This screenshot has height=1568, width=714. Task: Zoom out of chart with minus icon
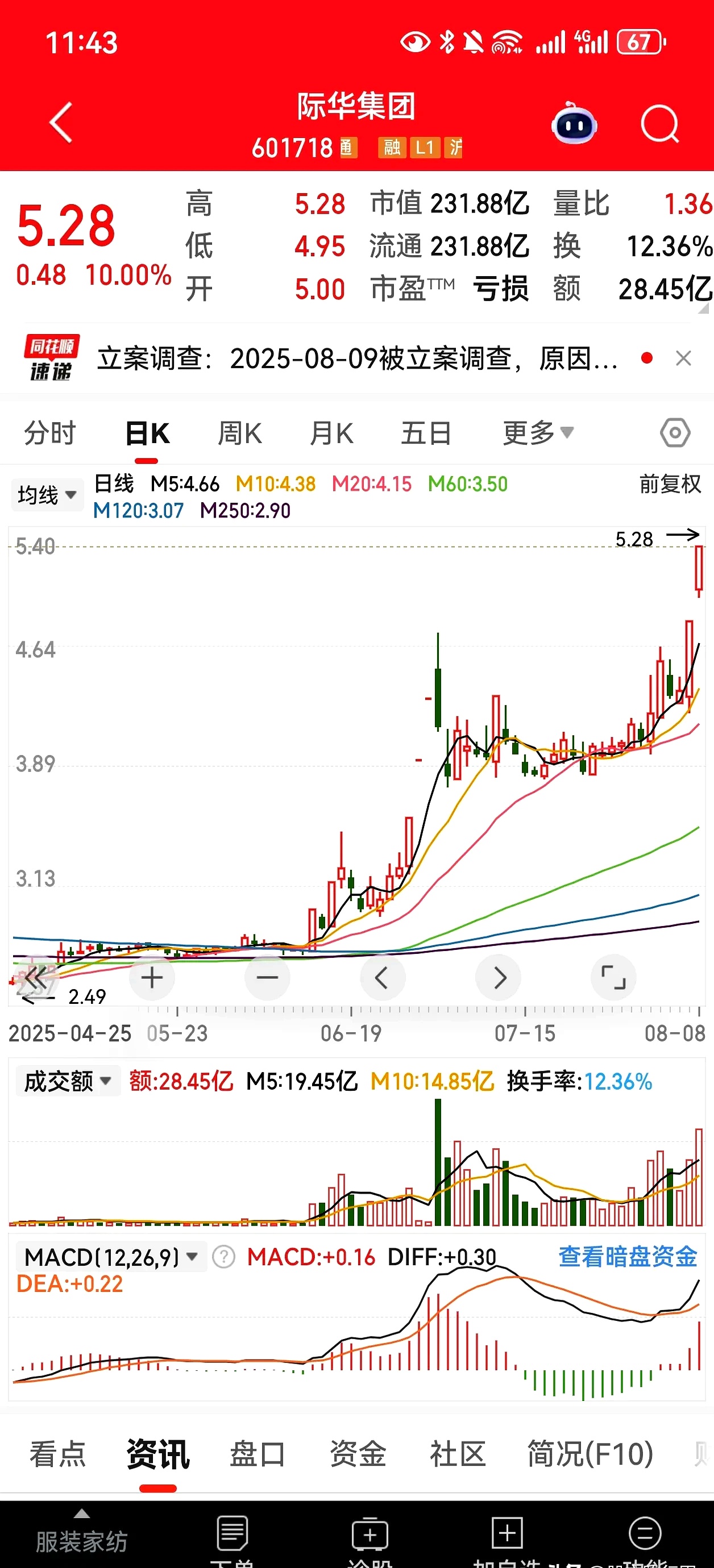pyautogui.click(x=267, y=978)
